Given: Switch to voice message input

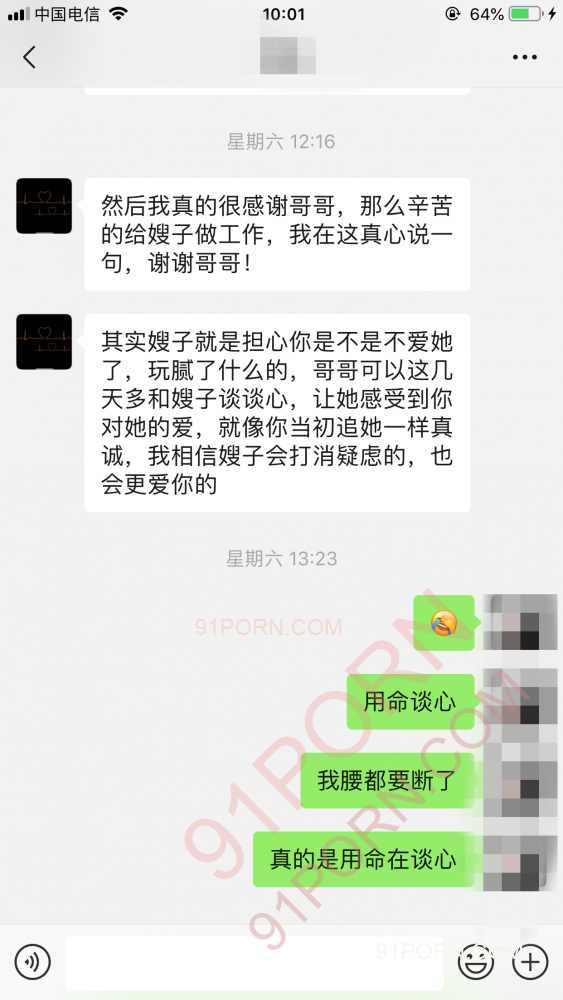Looking at the screenshot, I should 33,961.
